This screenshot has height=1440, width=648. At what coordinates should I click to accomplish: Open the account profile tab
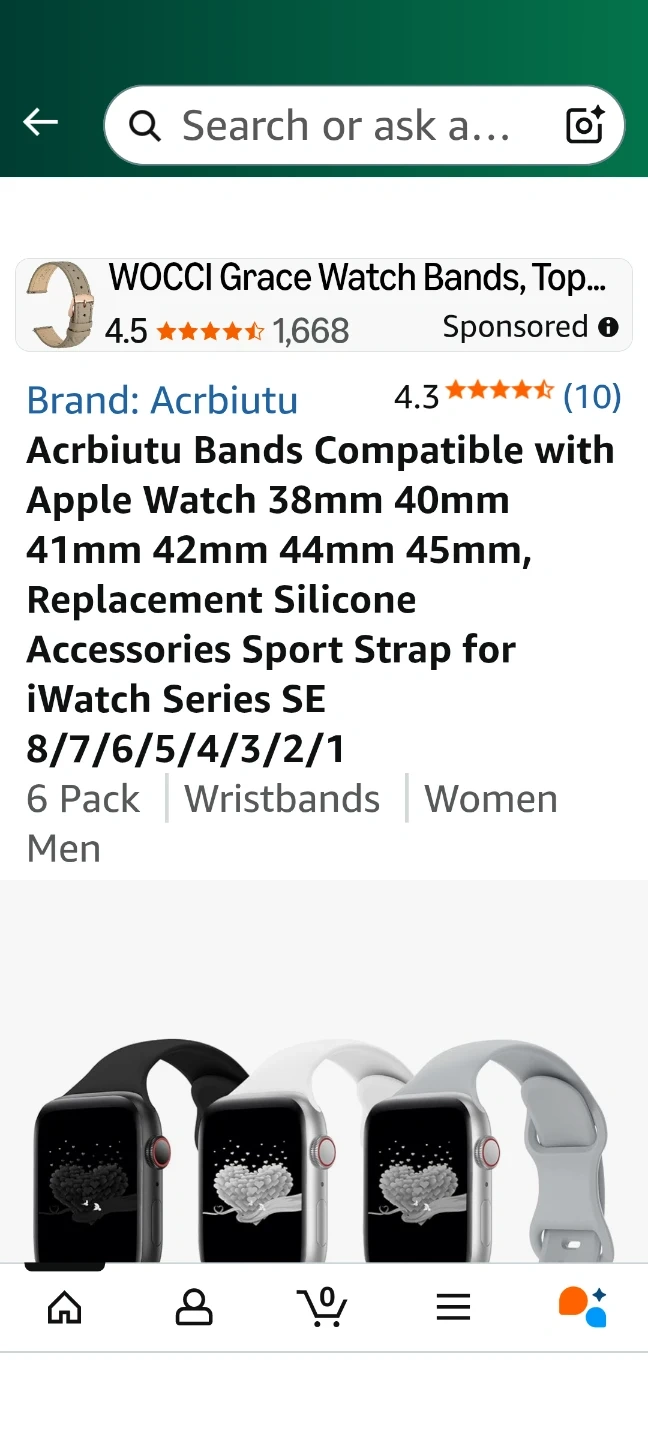click(x=194, y=1307)
